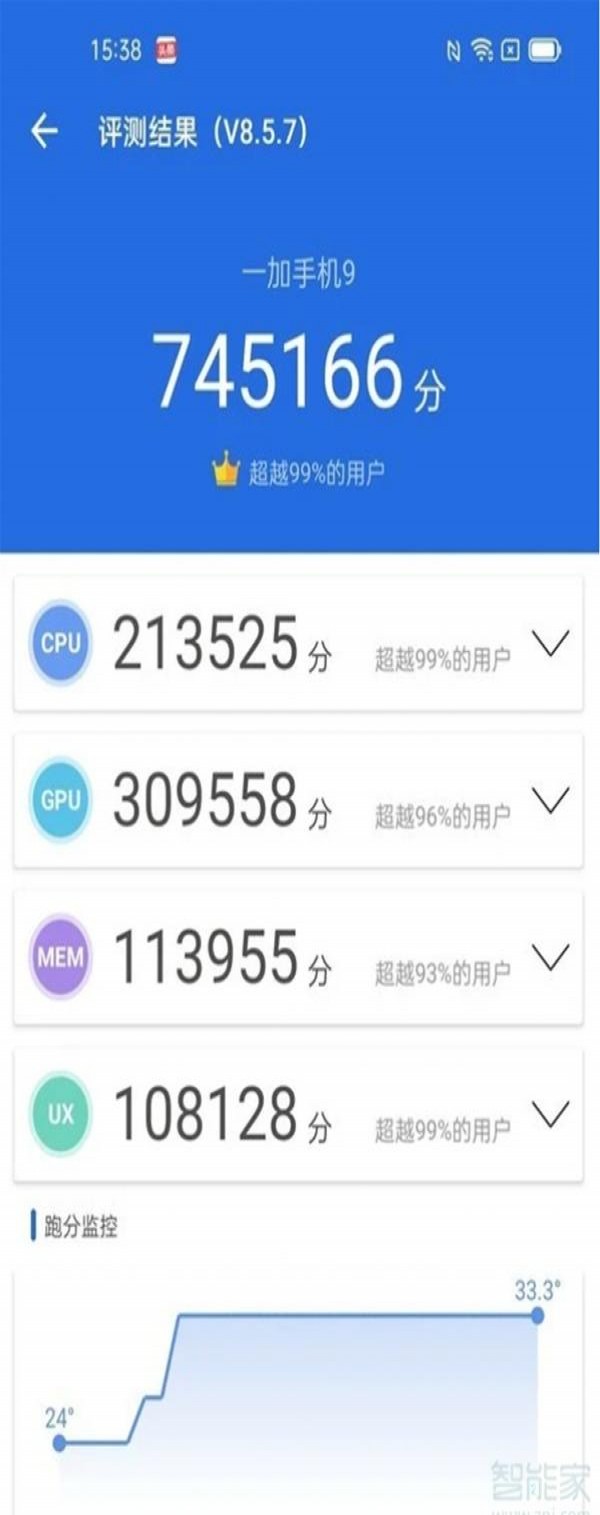Expand the GPU score breakdown

[550, 799]
